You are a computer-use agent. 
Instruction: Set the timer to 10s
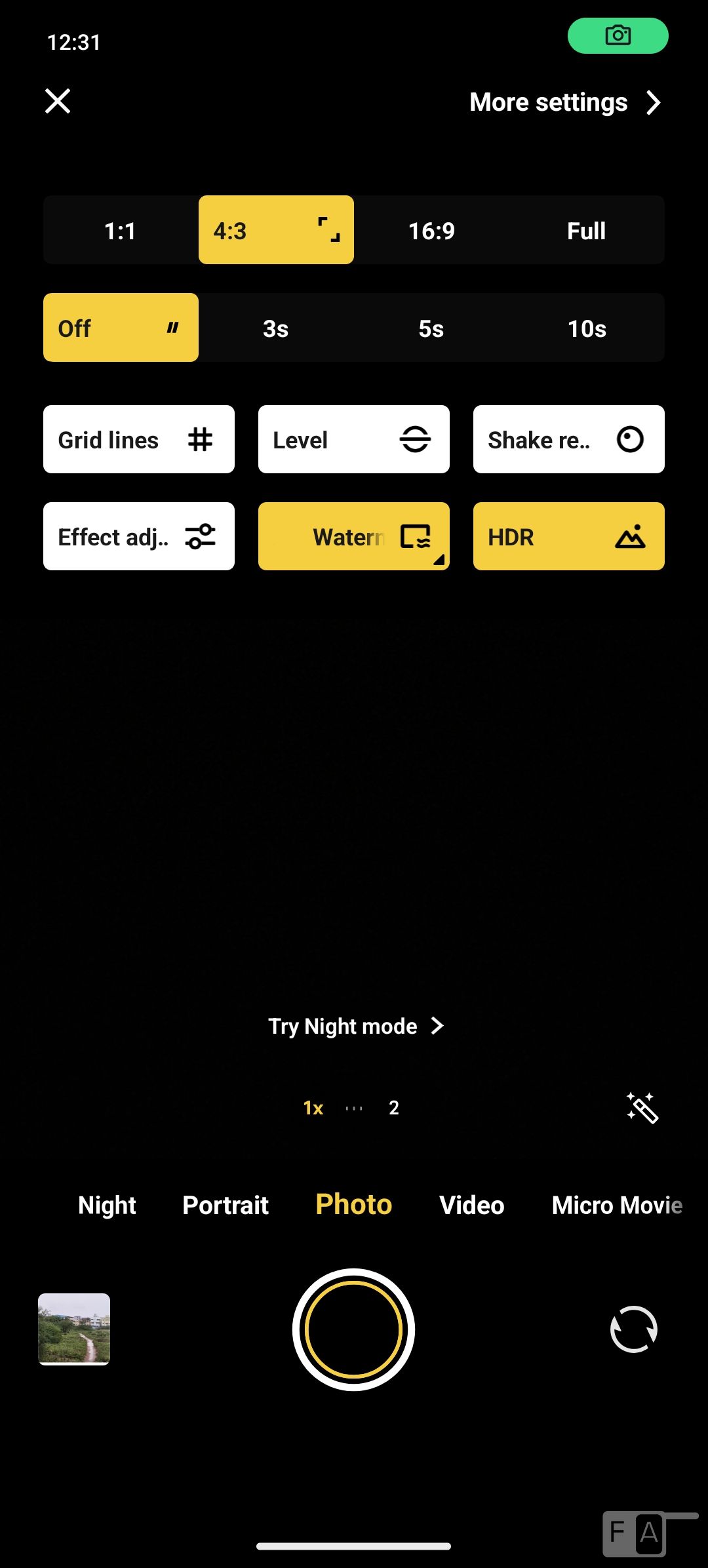point(586,328)
